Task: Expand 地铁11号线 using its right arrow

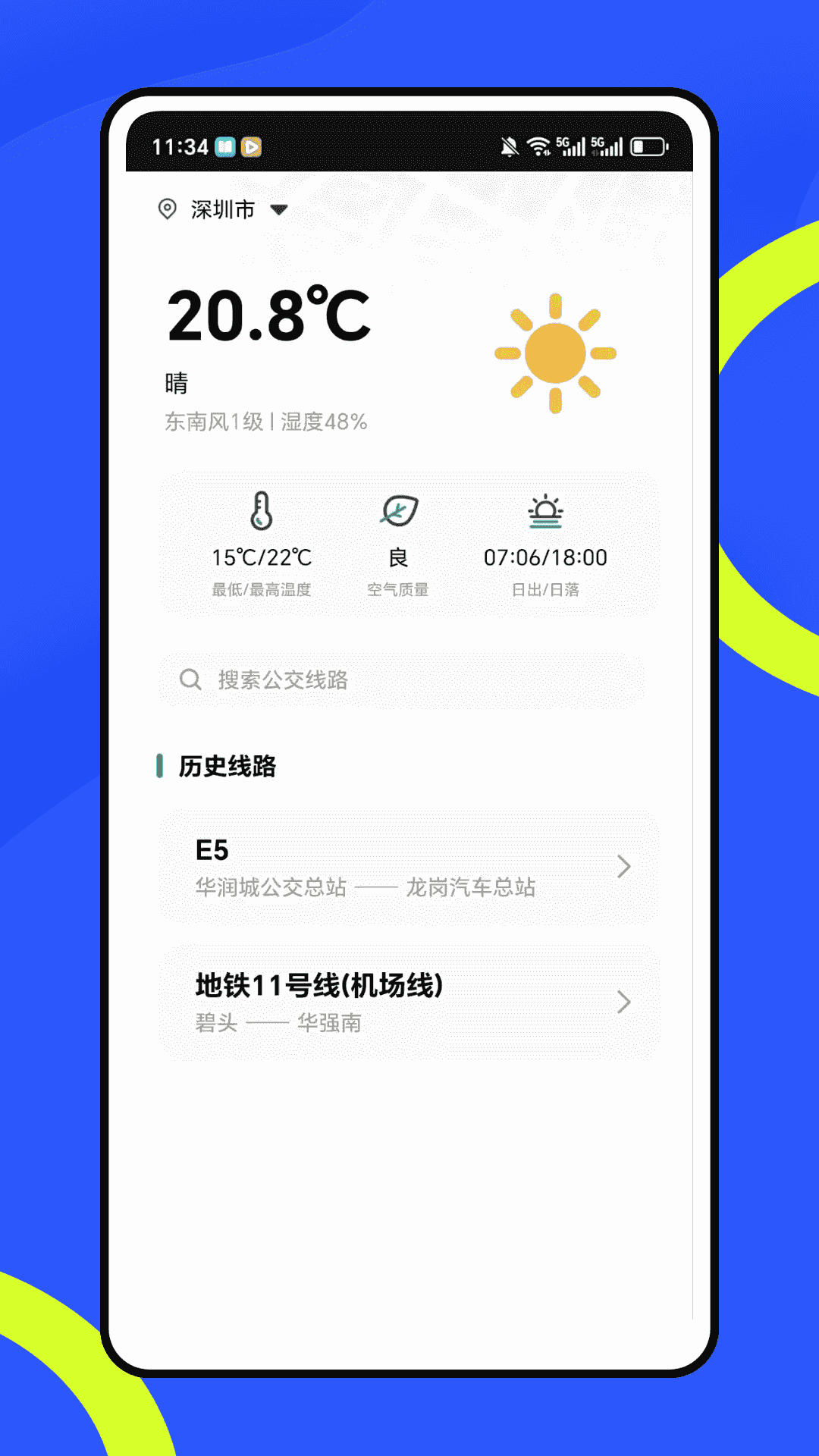Action: (x=624, y=1003)
